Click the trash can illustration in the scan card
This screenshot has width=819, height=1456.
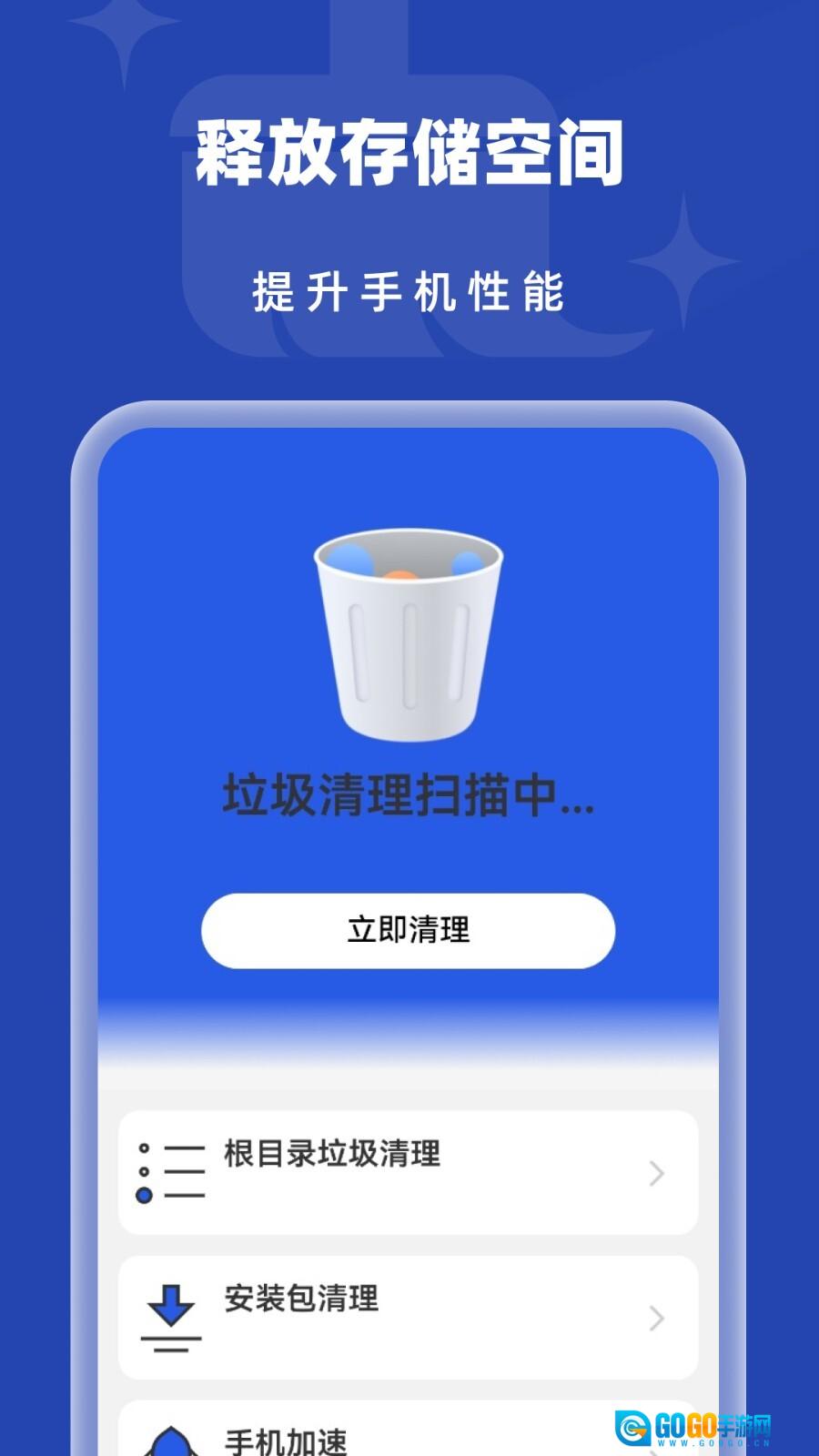coord(409,637)
